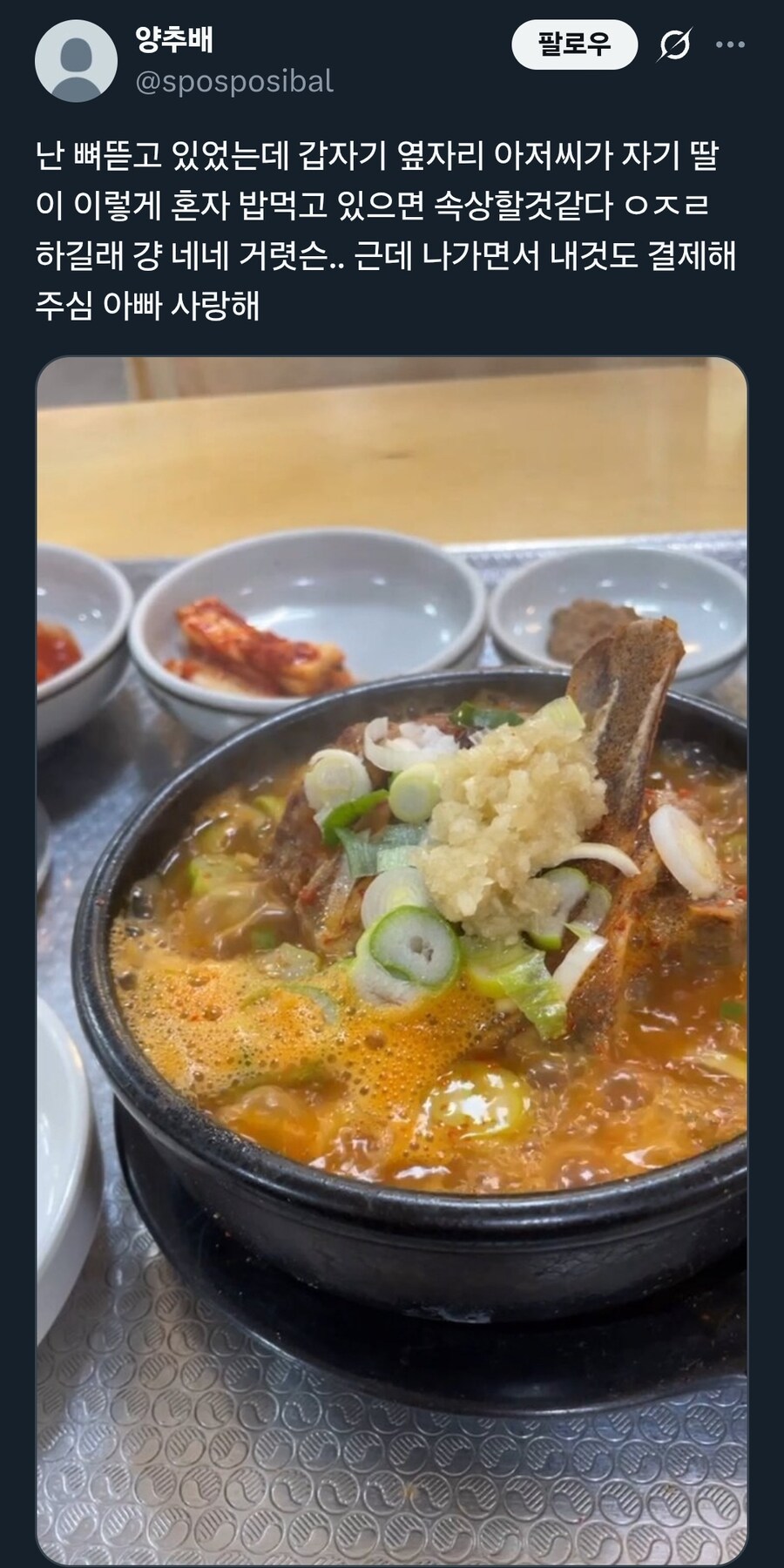Open 양추배's profile avatar
This screenshot has height=1568, width=784.
tap(76, 61)
